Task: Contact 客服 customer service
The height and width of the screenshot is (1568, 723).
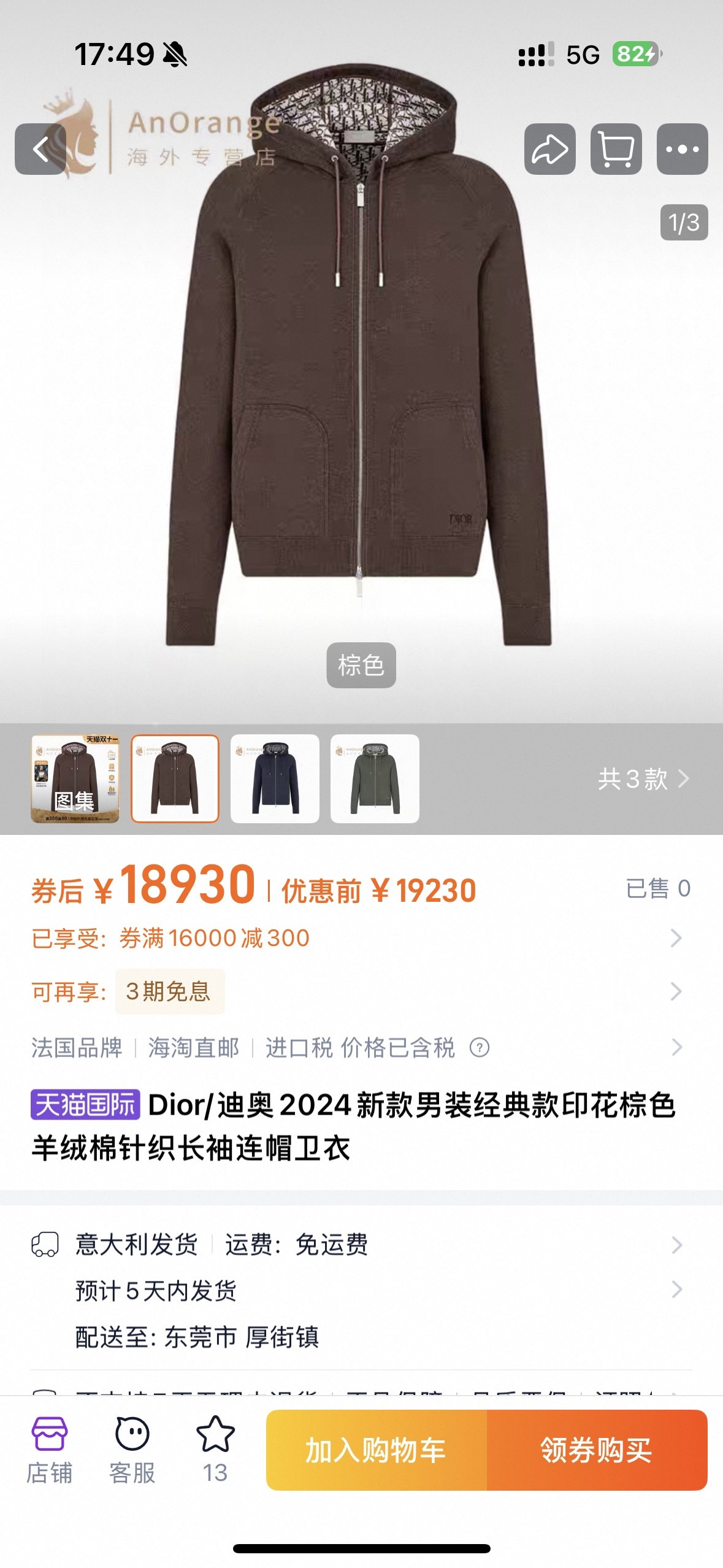Action: [132, 1449]
